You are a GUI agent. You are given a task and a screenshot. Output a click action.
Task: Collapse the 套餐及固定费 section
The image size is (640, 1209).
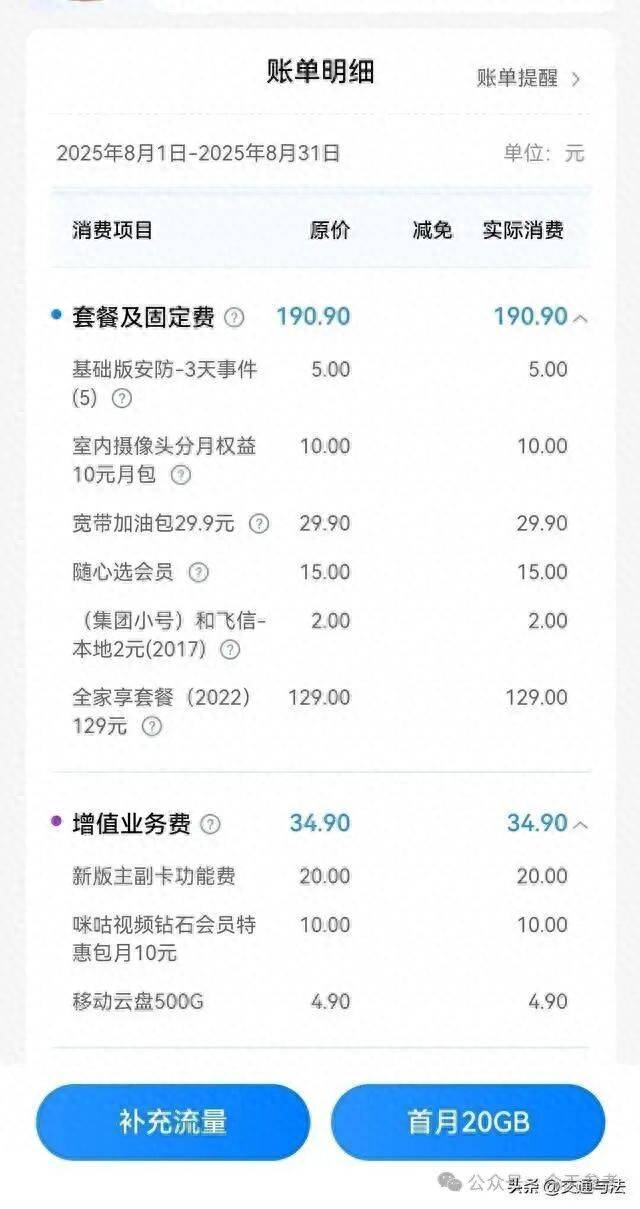pyautogui.click(x=581, y=318)
